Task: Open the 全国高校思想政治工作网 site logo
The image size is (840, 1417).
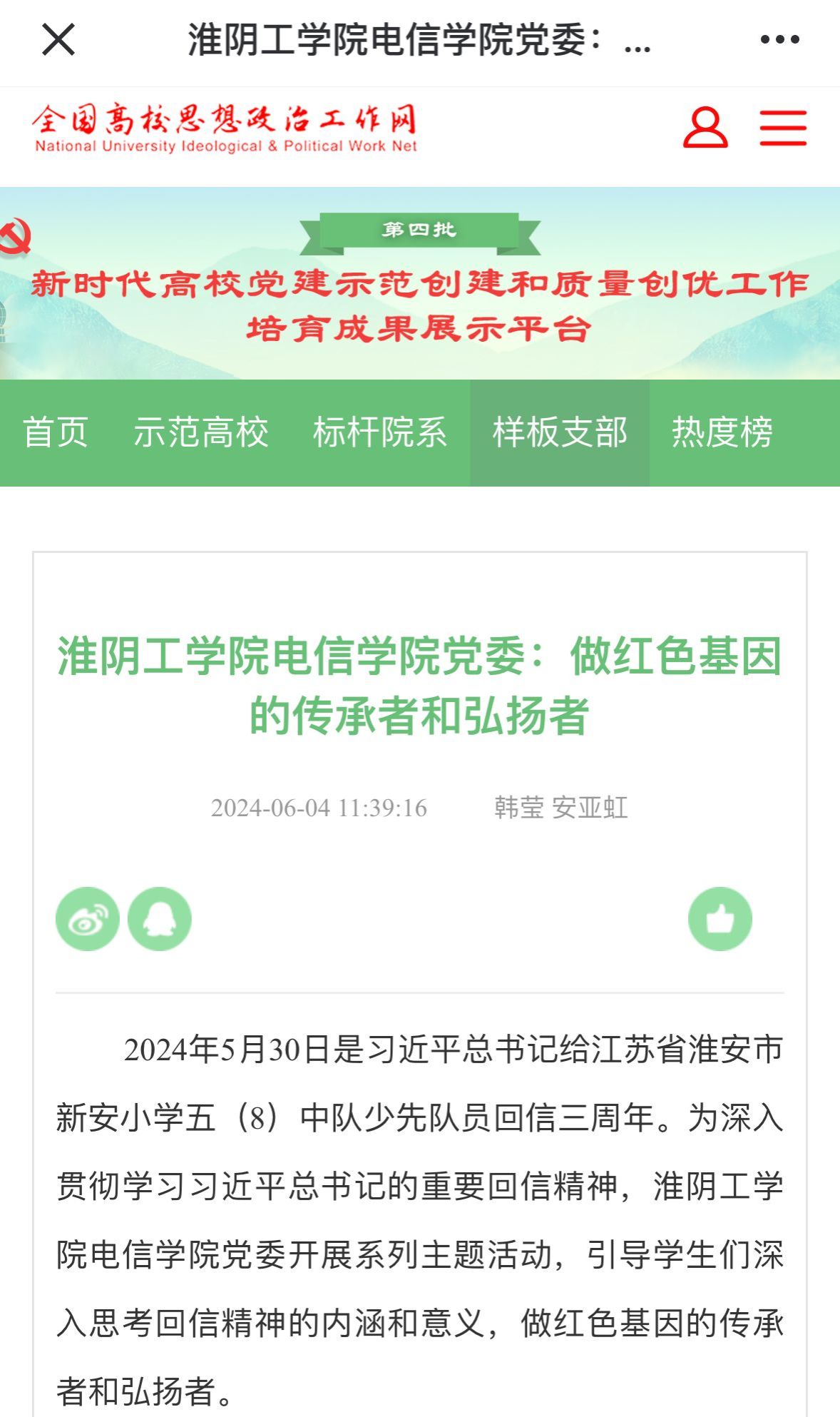Action: pos(225,128)
